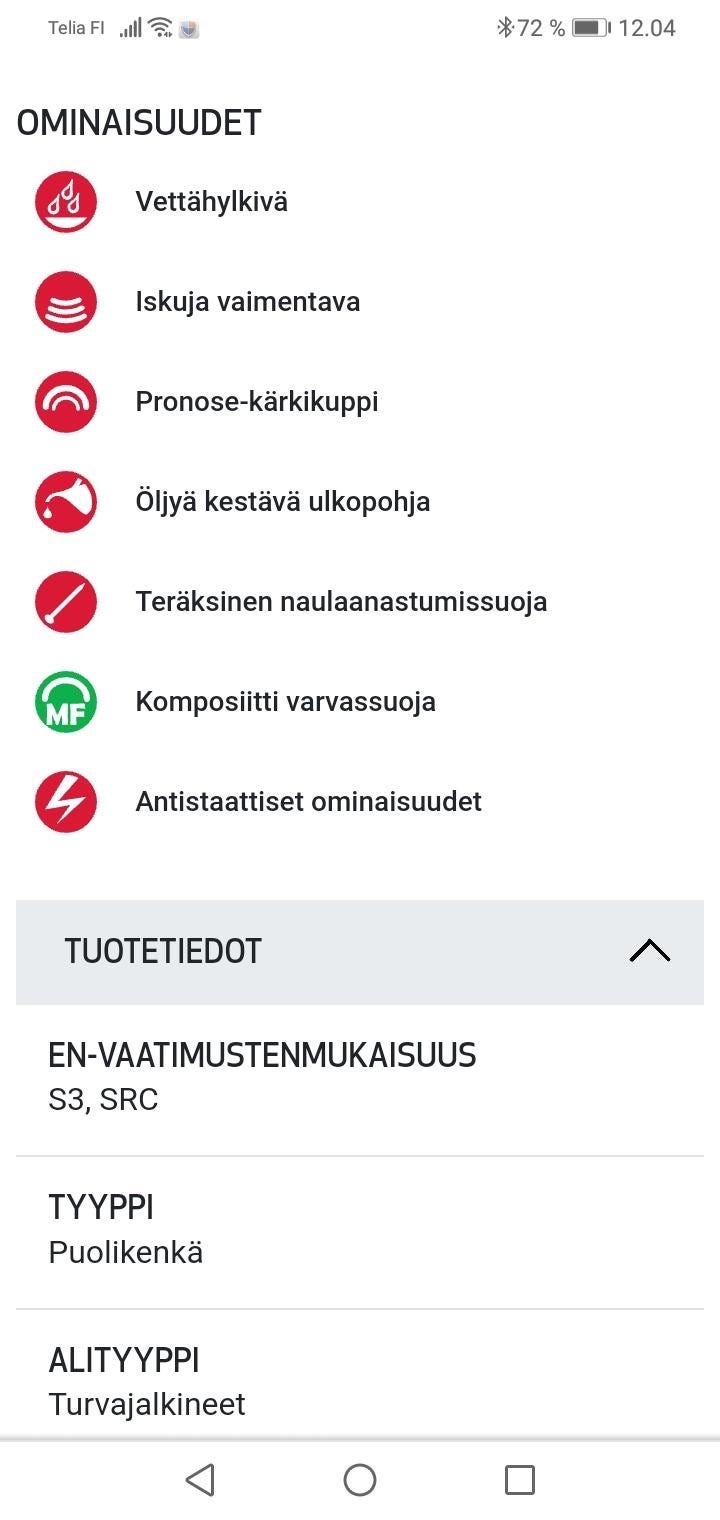Expand the EN-VAATIMUSTENMUKAISUUS entry
720x1520 pixels.
pos(263,1056)
